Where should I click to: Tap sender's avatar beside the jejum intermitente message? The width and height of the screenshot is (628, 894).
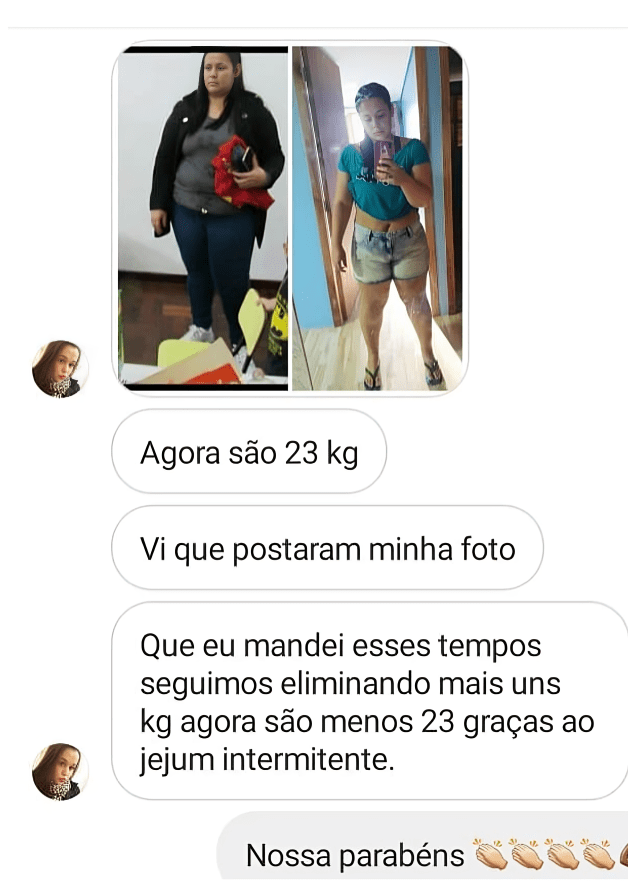[60, 772]
